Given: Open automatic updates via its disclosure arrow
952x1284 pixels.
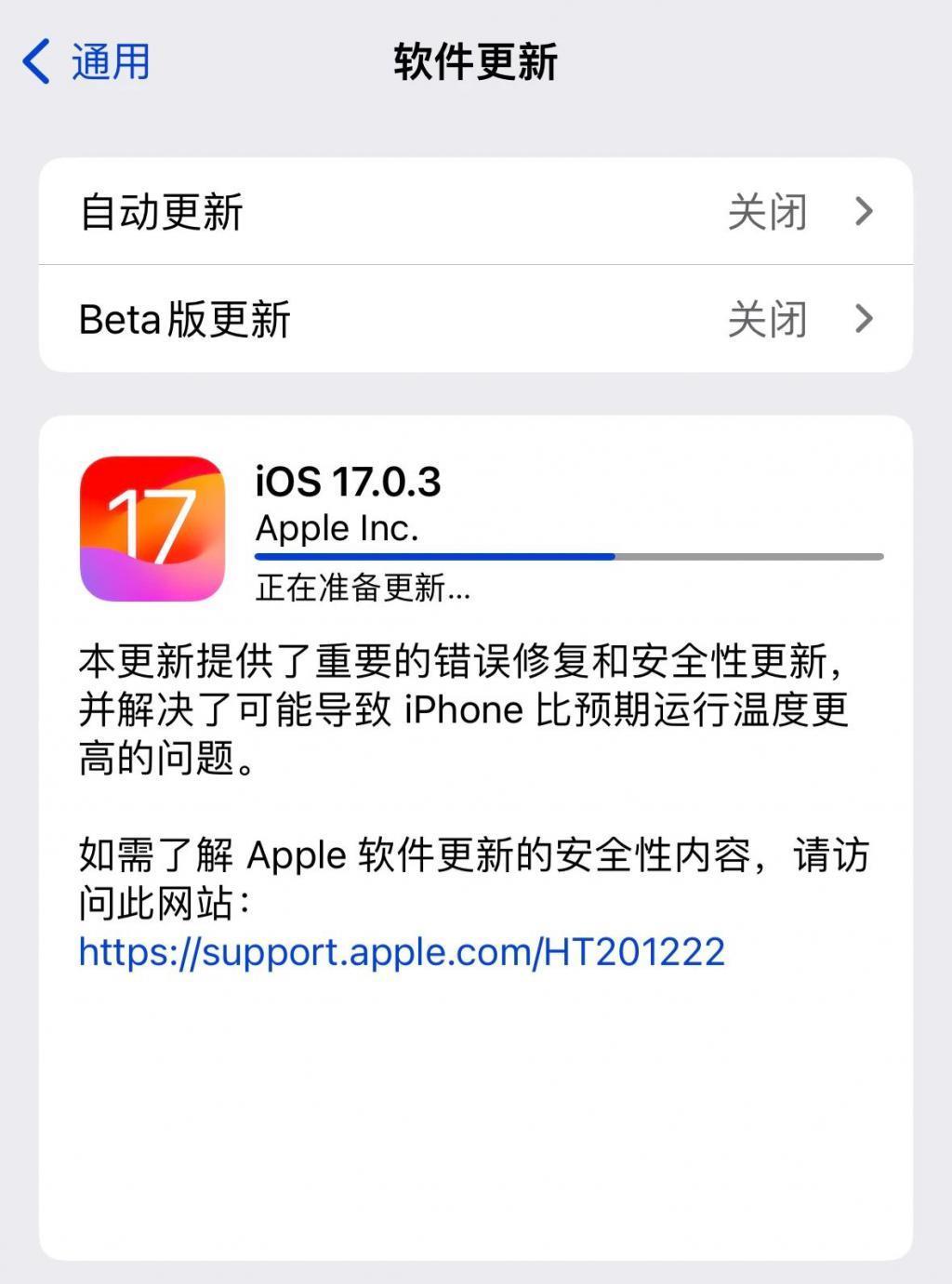Looking at the screenshot, I should click(x=864, y=212).
